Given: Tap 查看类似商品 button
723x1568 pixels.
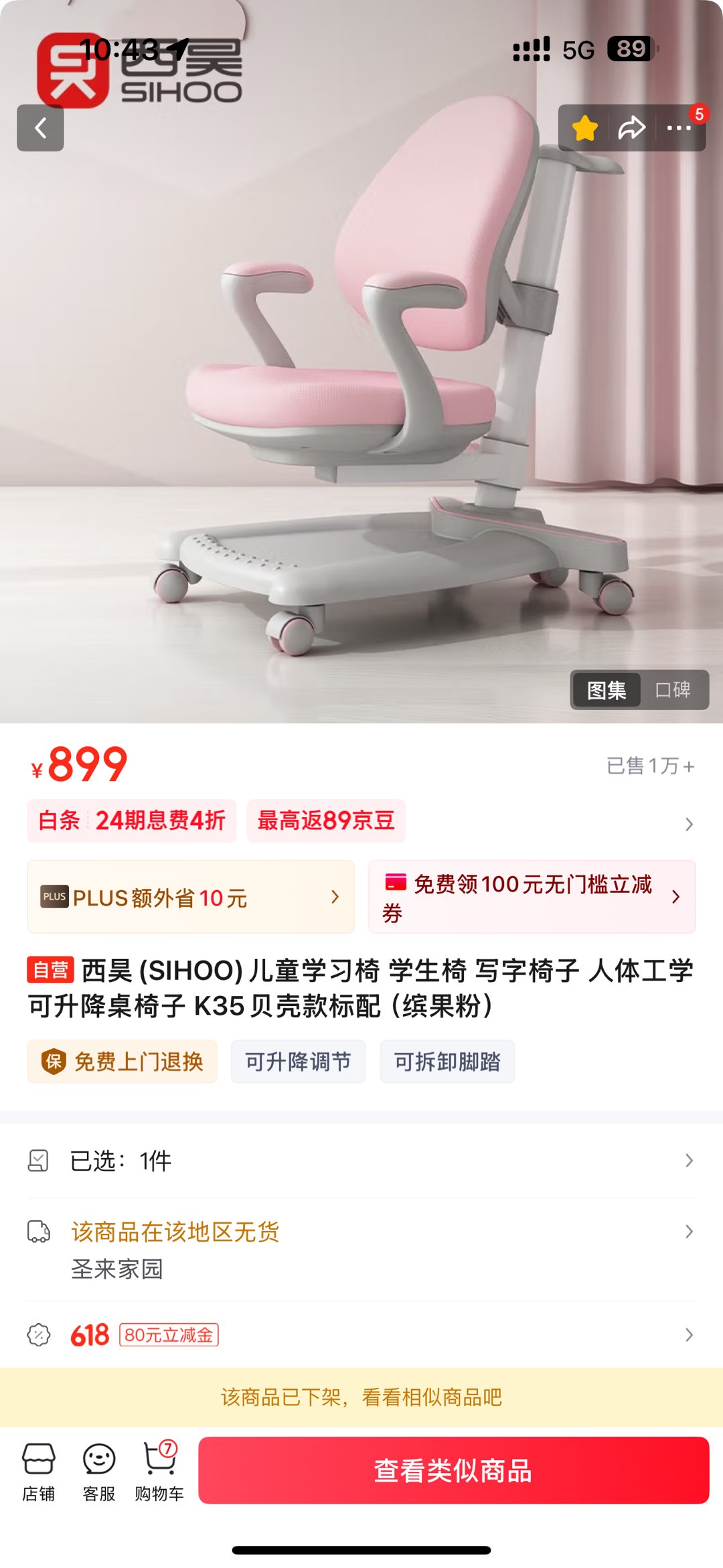Looking at the screenshot, I should (453, 1470).
